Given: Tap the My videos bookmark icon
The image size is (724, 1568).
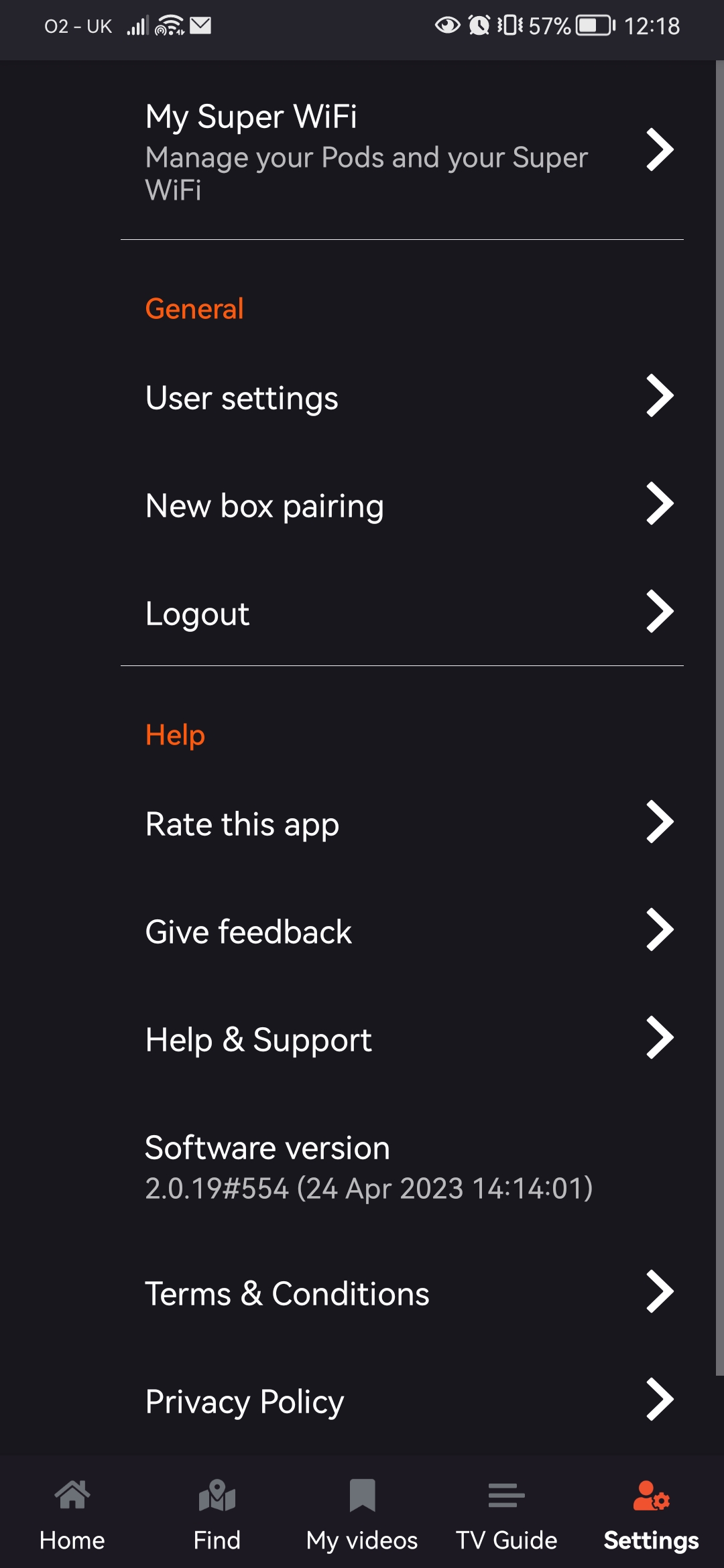Looking at the screenshot, I should [361, 1496].
